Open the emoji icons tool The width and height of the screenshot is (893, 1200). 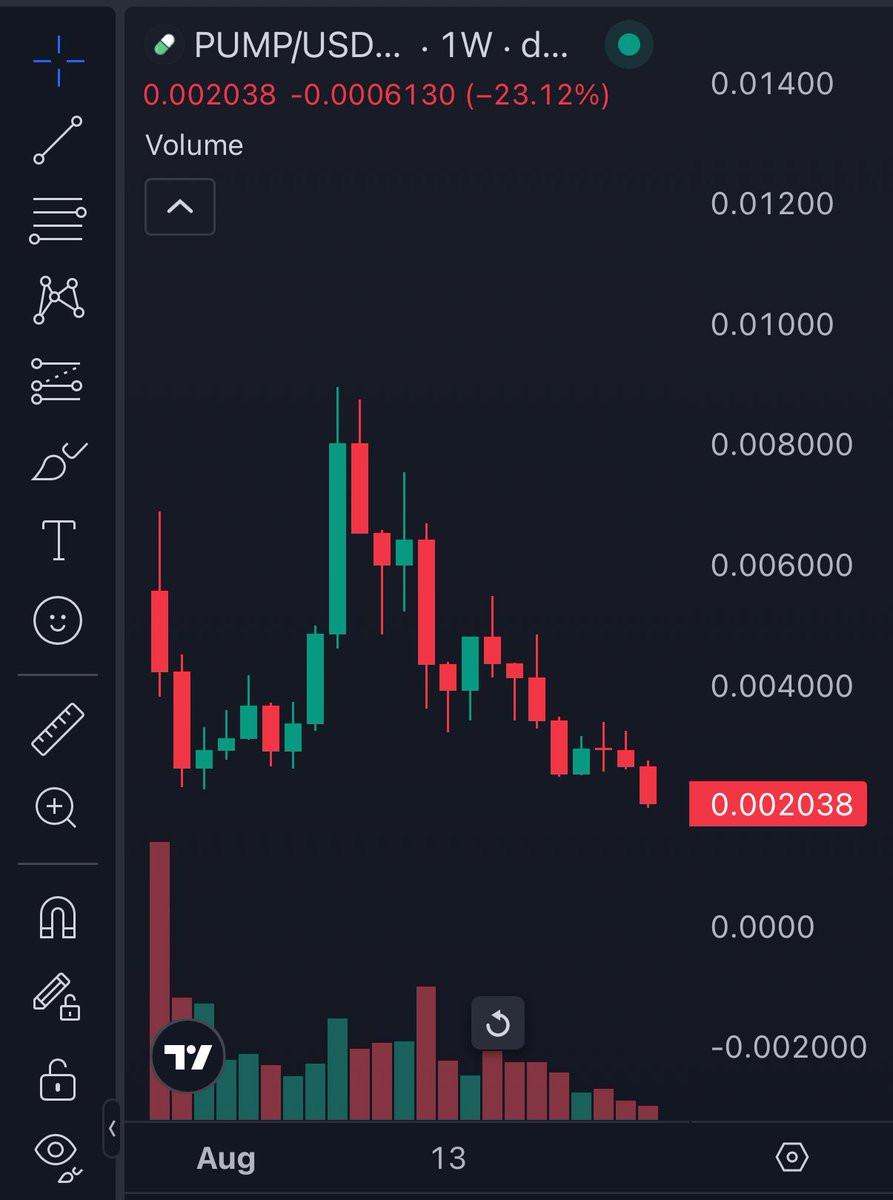(x=58, y=622)
